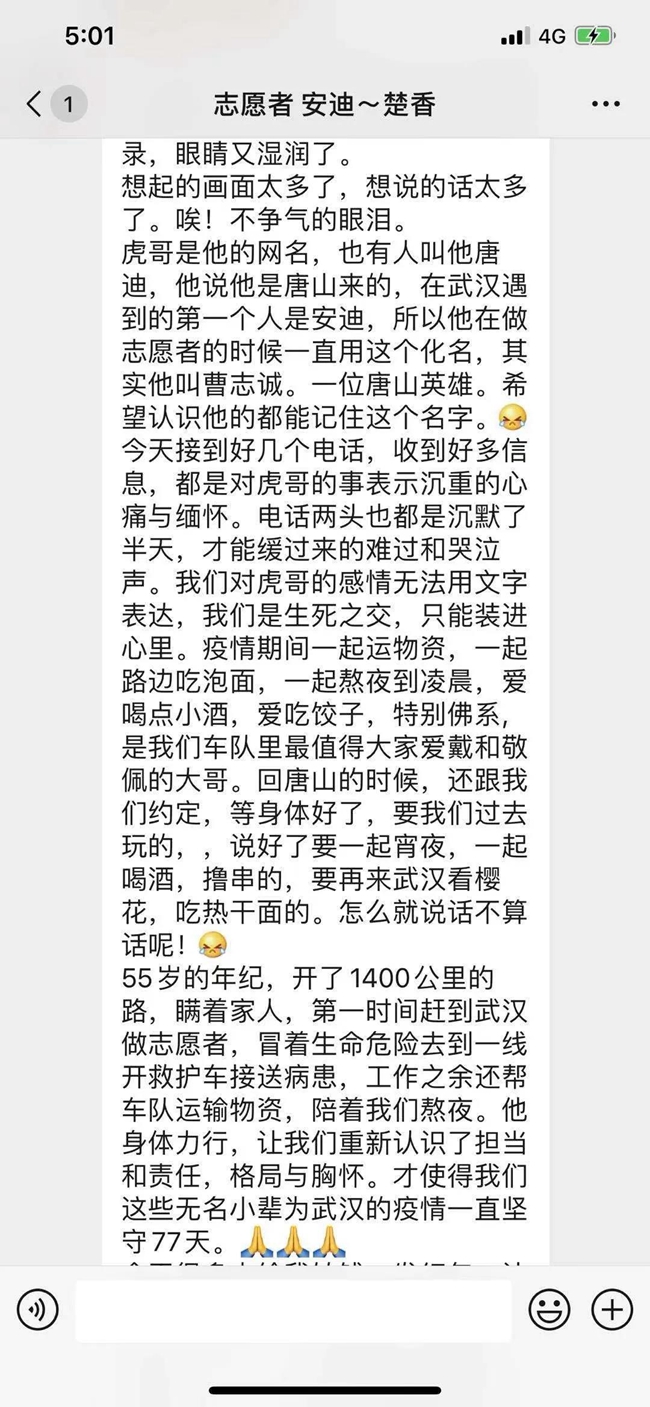The width and height of the screenshot is (650, 1407).
Task: Go back to the chat list
Action: [x=36, y=104]
